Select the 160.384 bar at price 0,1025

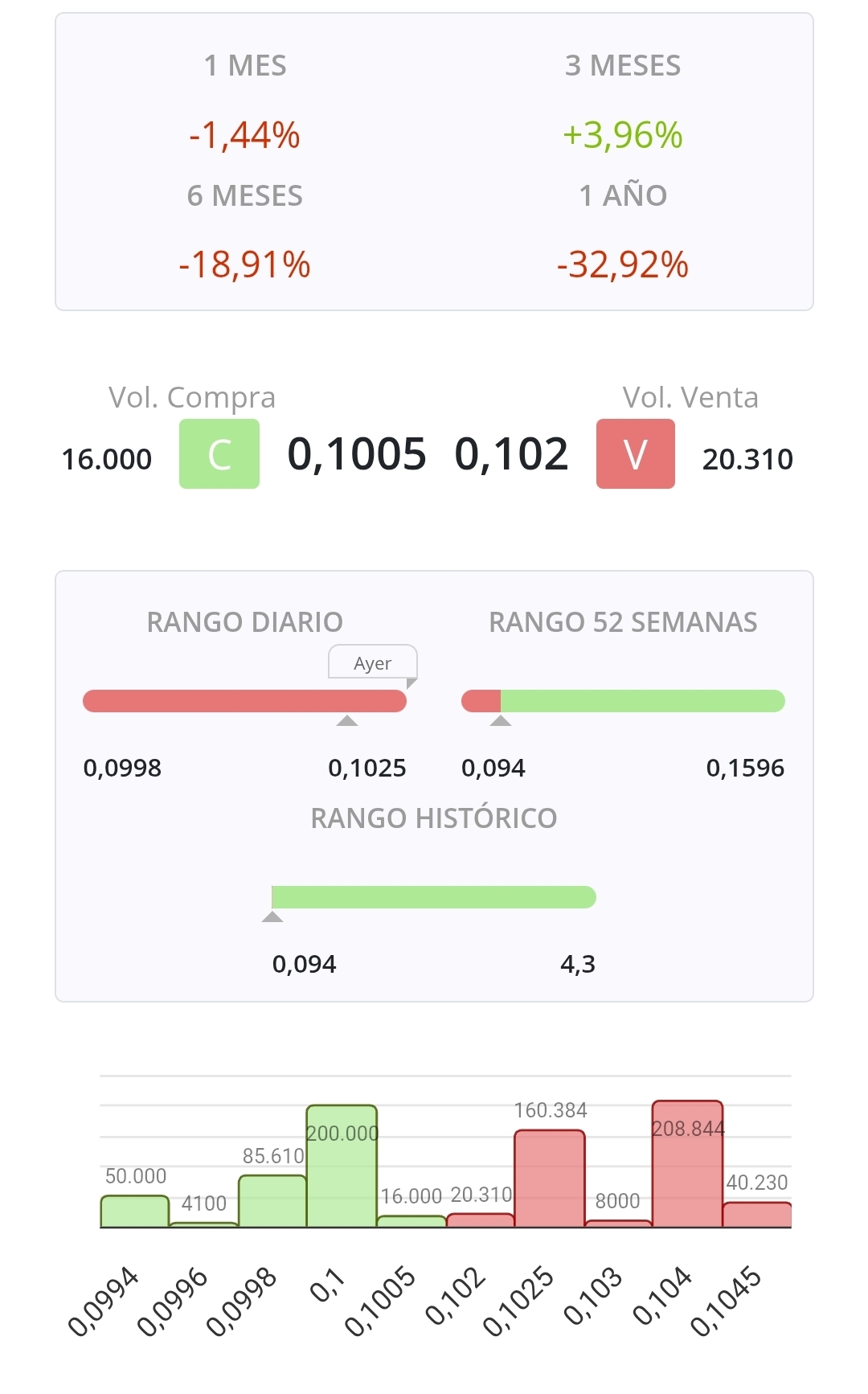[x=550, y=1179]
